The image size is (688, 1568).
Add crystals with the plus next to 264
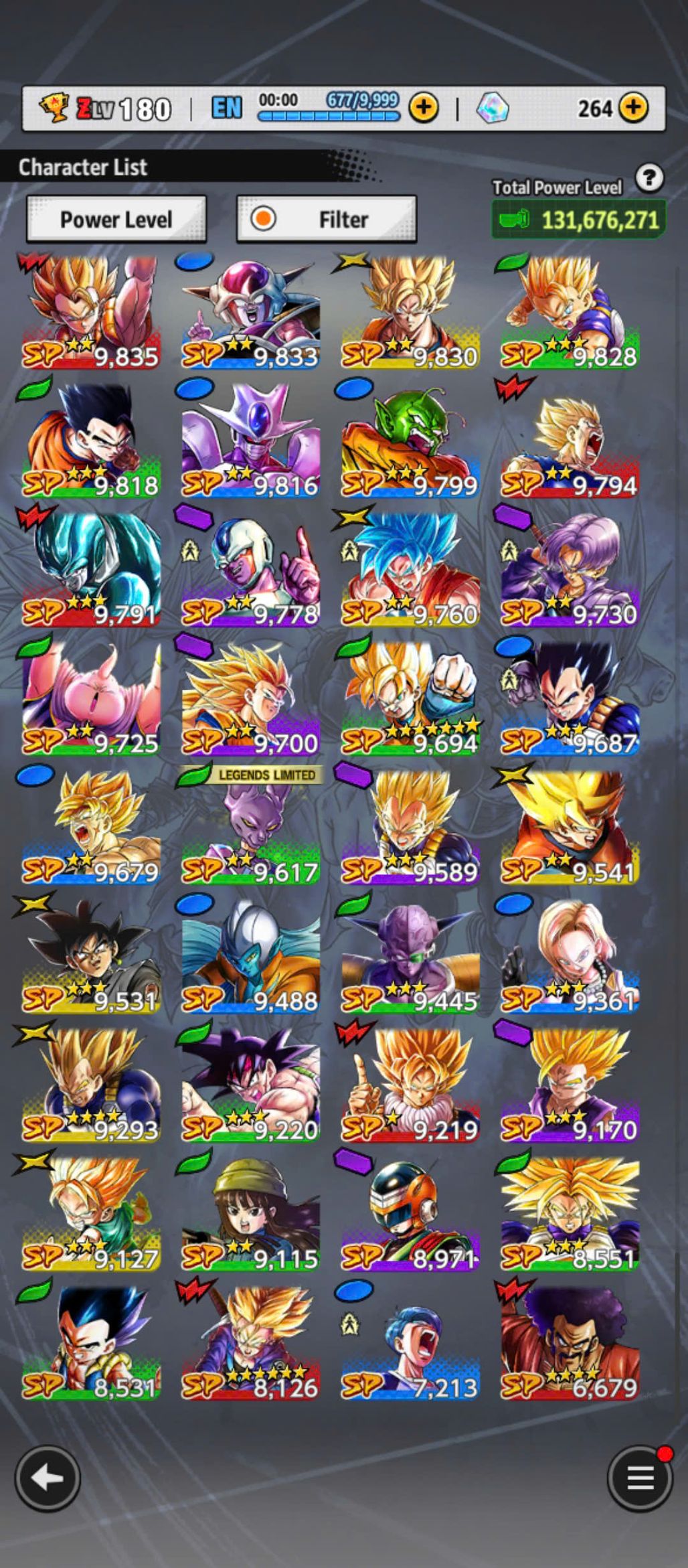[633, 108]
